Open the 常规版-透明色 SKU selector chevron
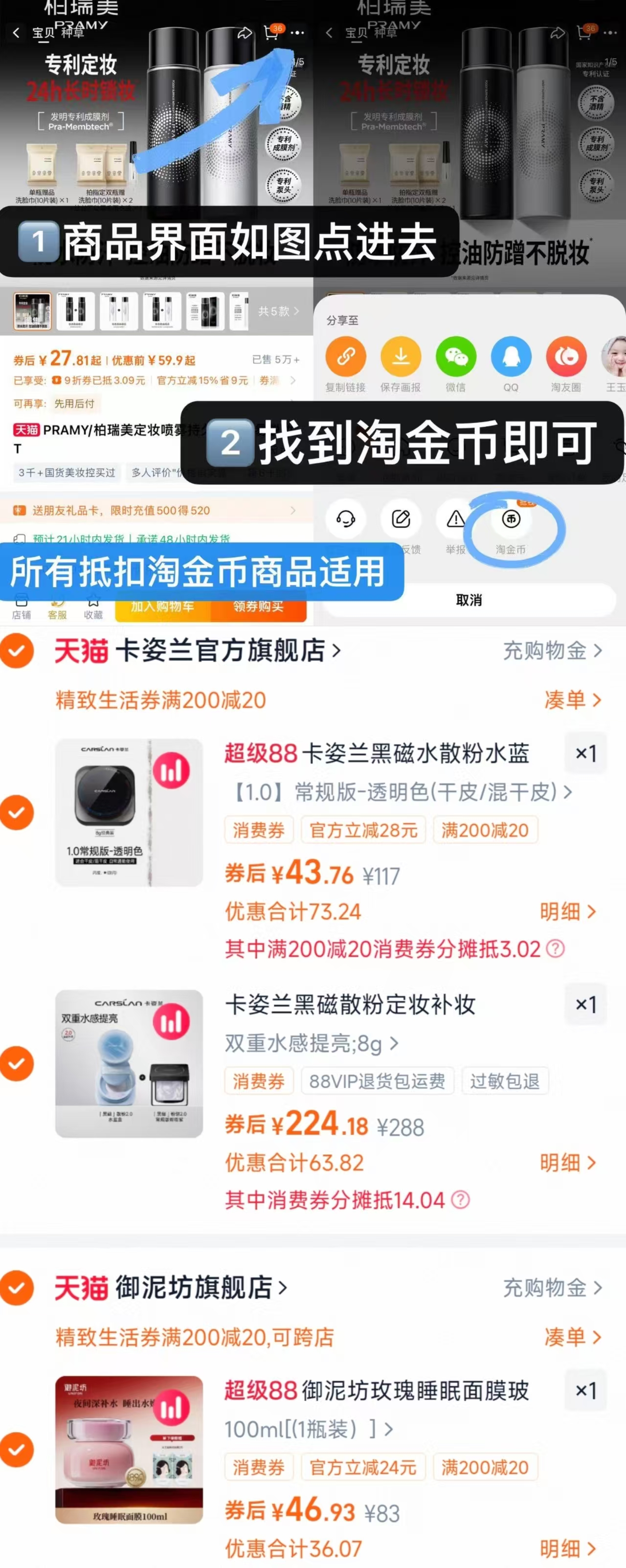 click(x=568, y=792)
